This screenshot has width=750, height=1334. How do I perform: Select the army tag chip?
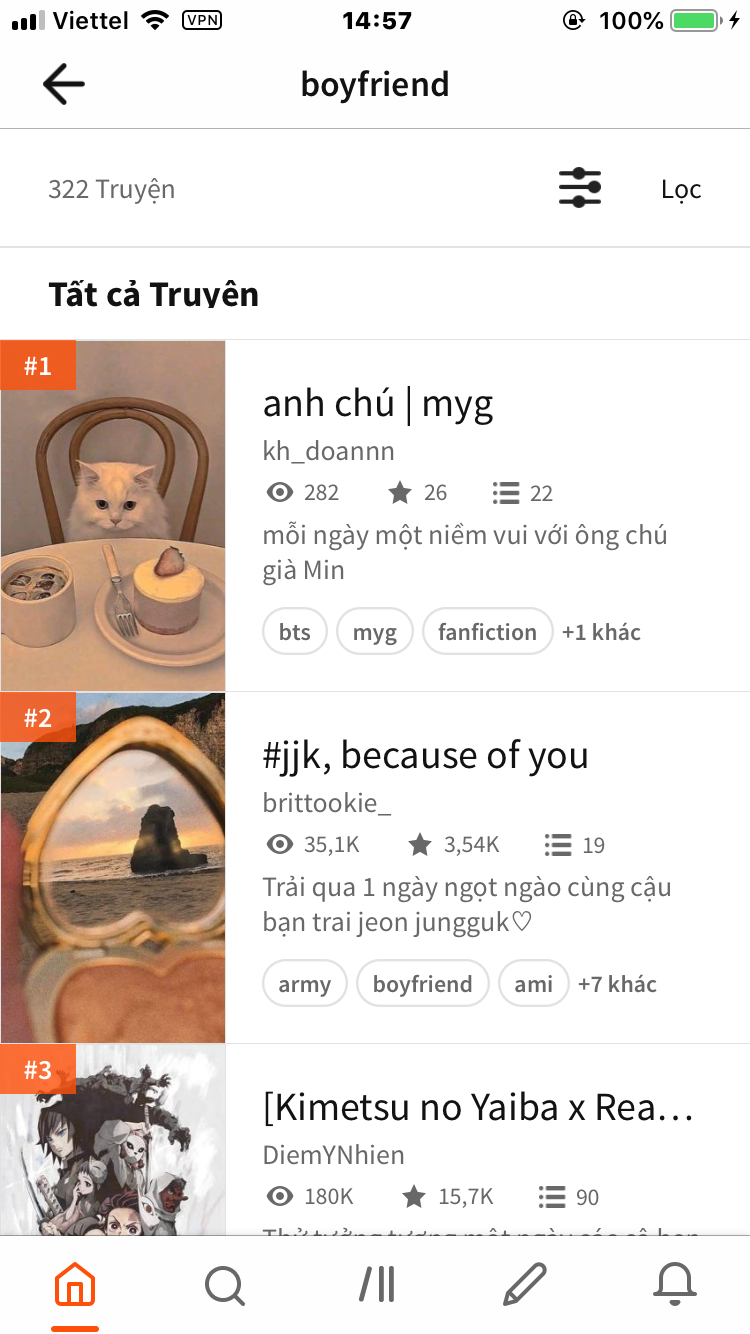coord(305,984)
